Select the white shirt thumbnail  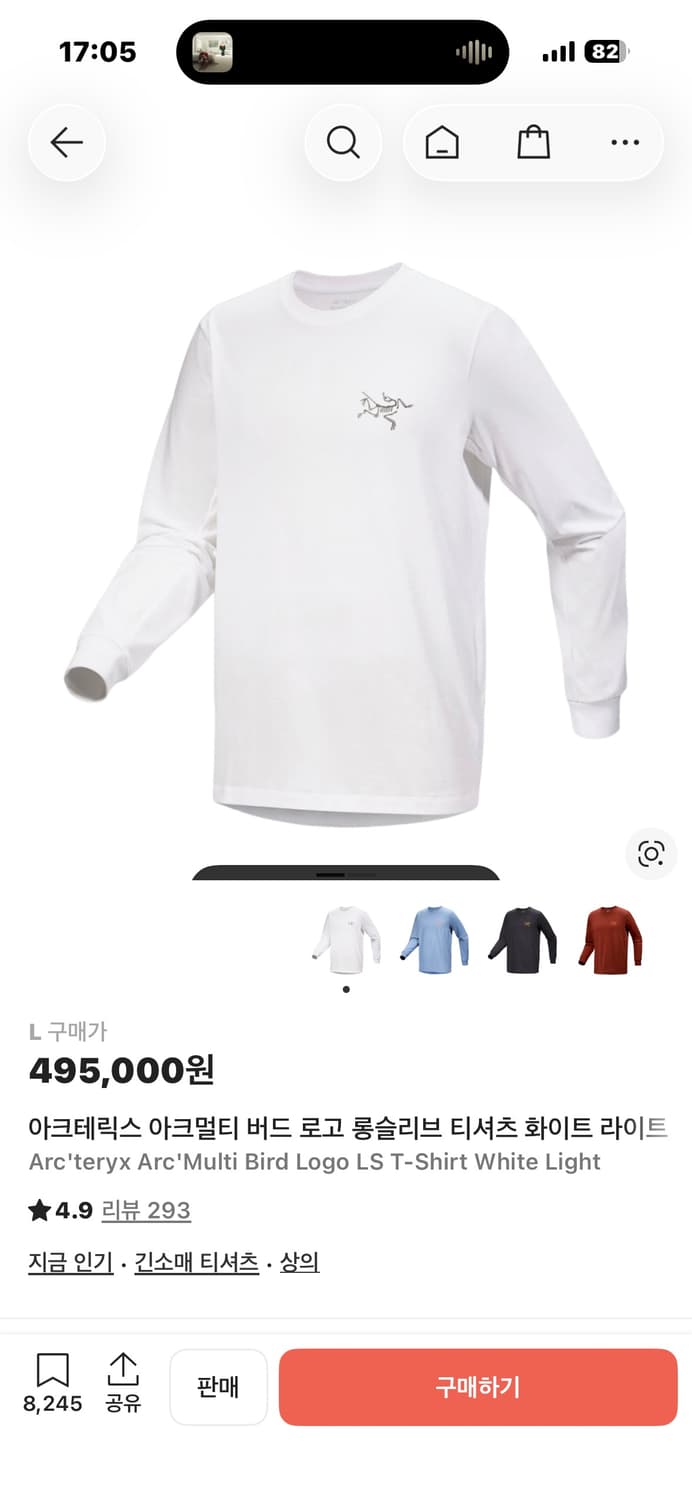click(x=346, y=940)
